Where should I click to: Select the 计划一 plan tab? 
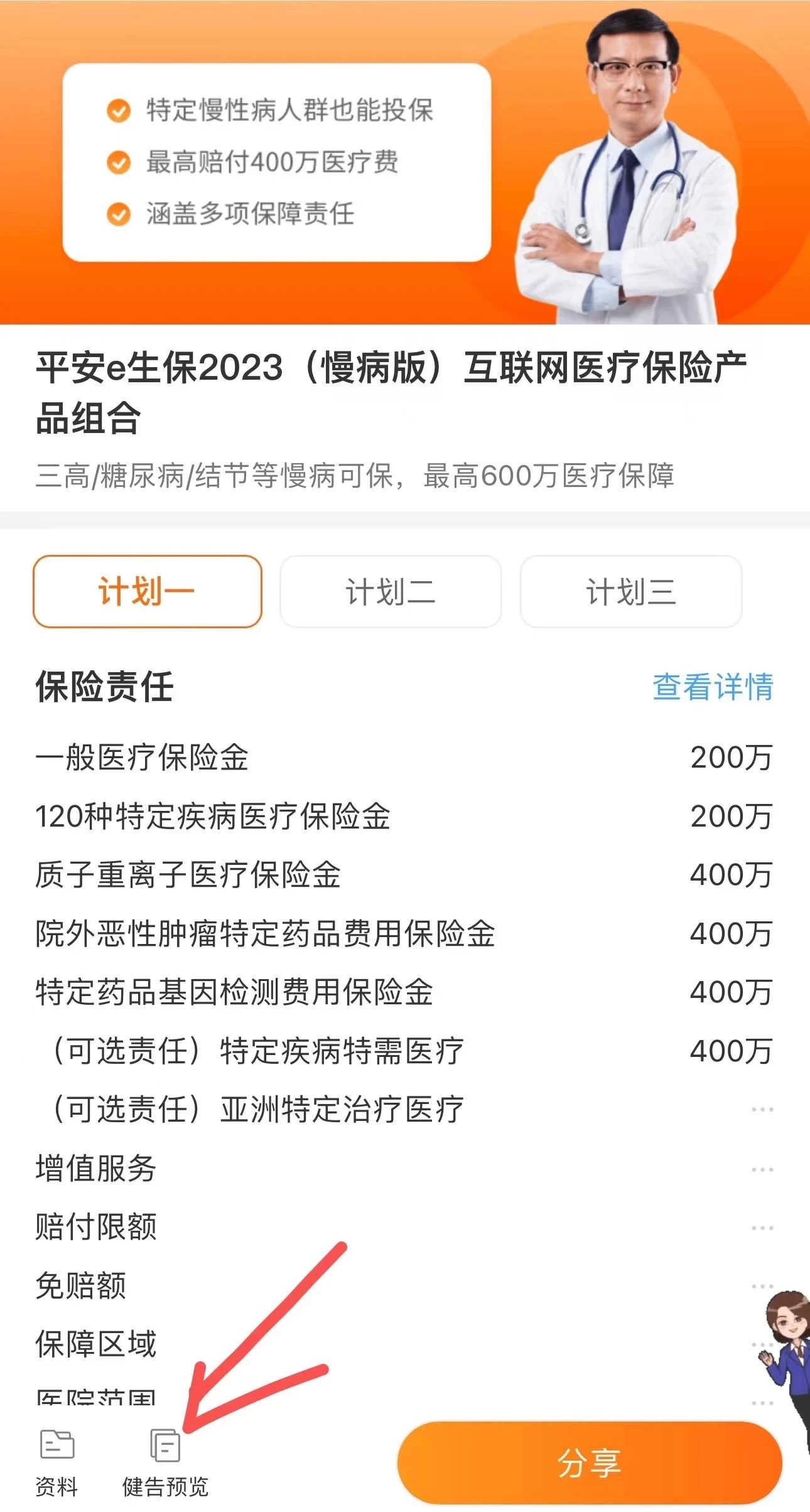(x=147, y=591)
